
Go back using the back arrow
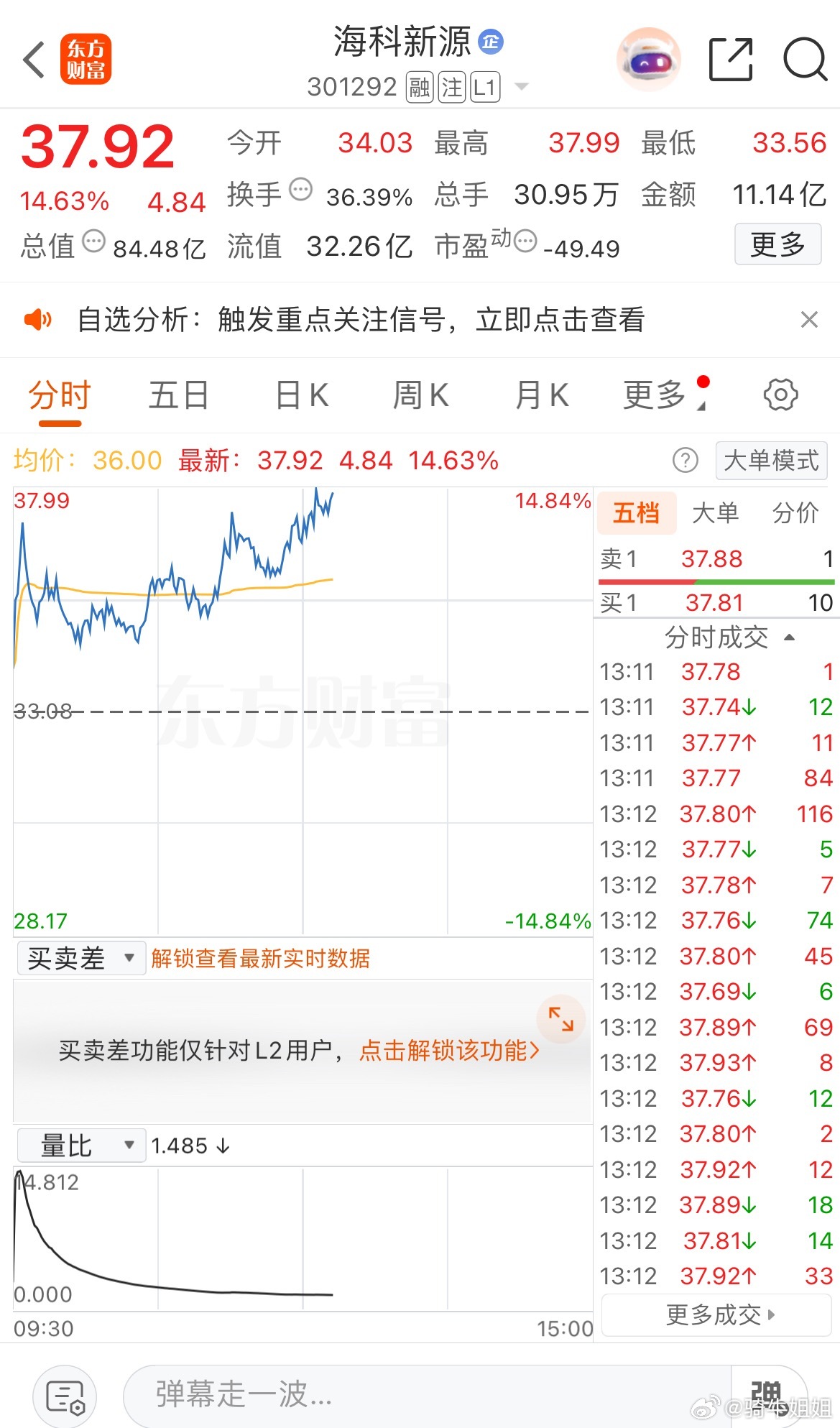(x=34, y=60)
